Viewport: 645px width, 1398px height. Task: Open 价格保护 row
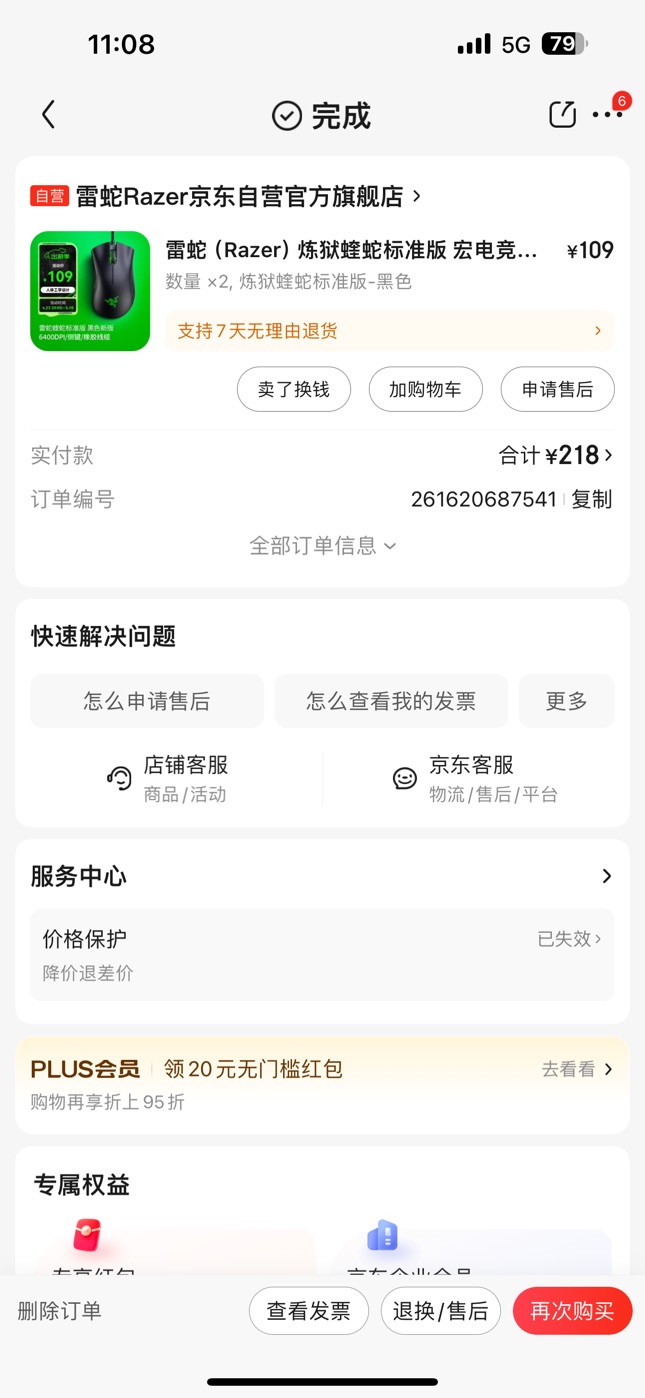point(322,954)
